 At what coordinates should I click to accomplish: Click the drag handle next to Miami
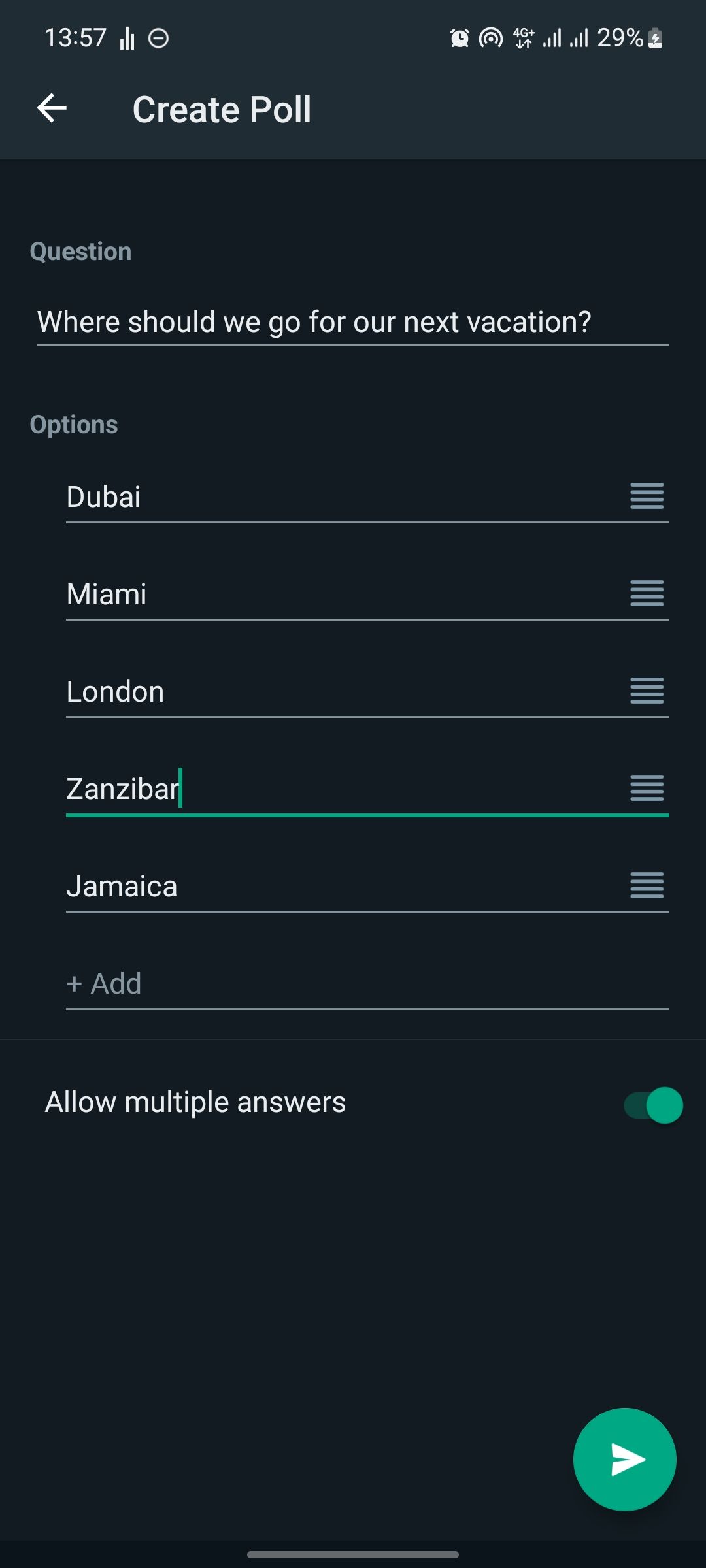(646, 593)
